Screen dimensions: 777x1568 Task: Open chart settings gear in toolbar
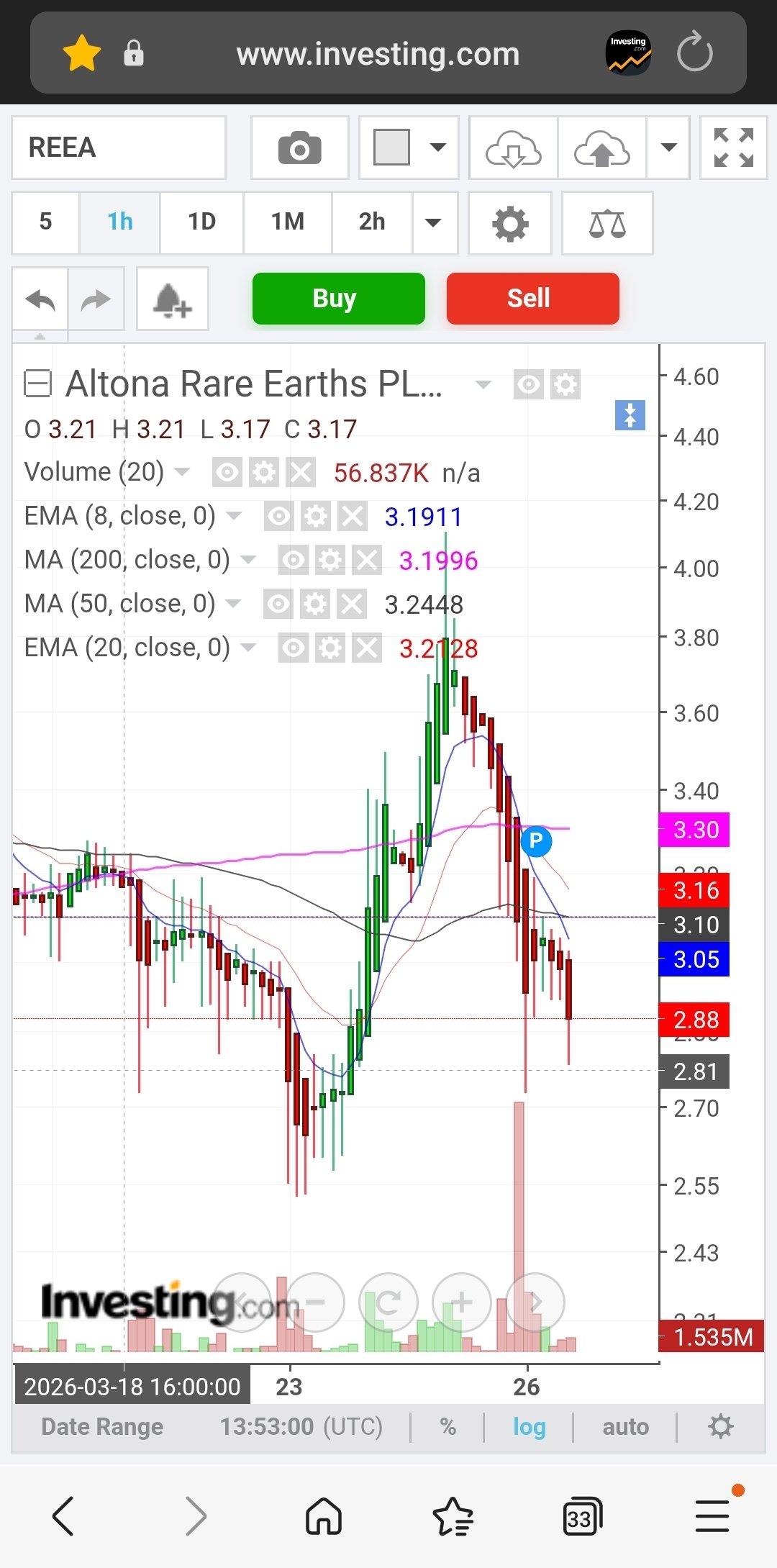coord(510,223)
